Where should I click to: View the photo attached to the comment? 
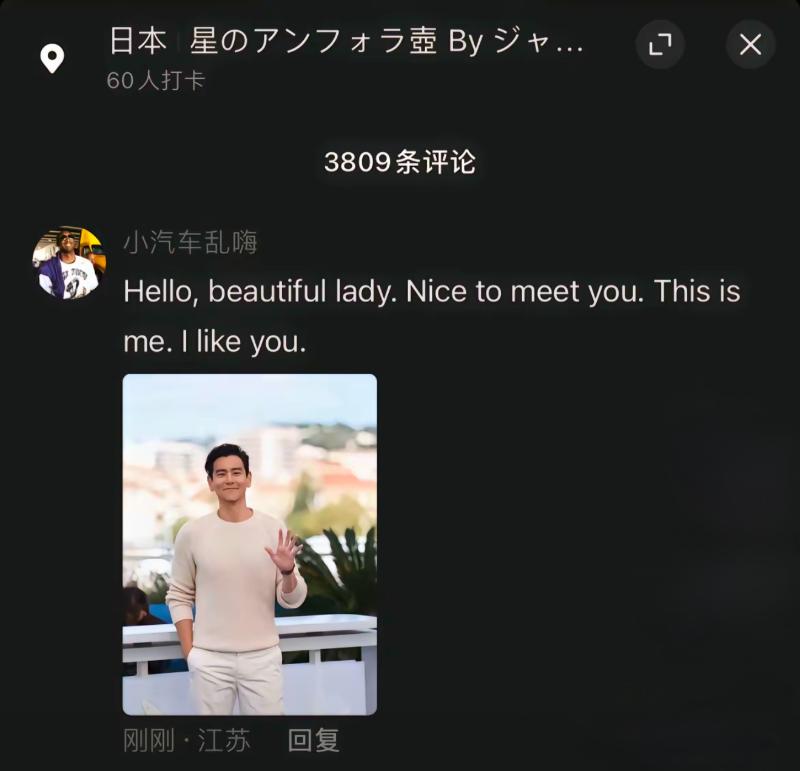tap(249, 544)
